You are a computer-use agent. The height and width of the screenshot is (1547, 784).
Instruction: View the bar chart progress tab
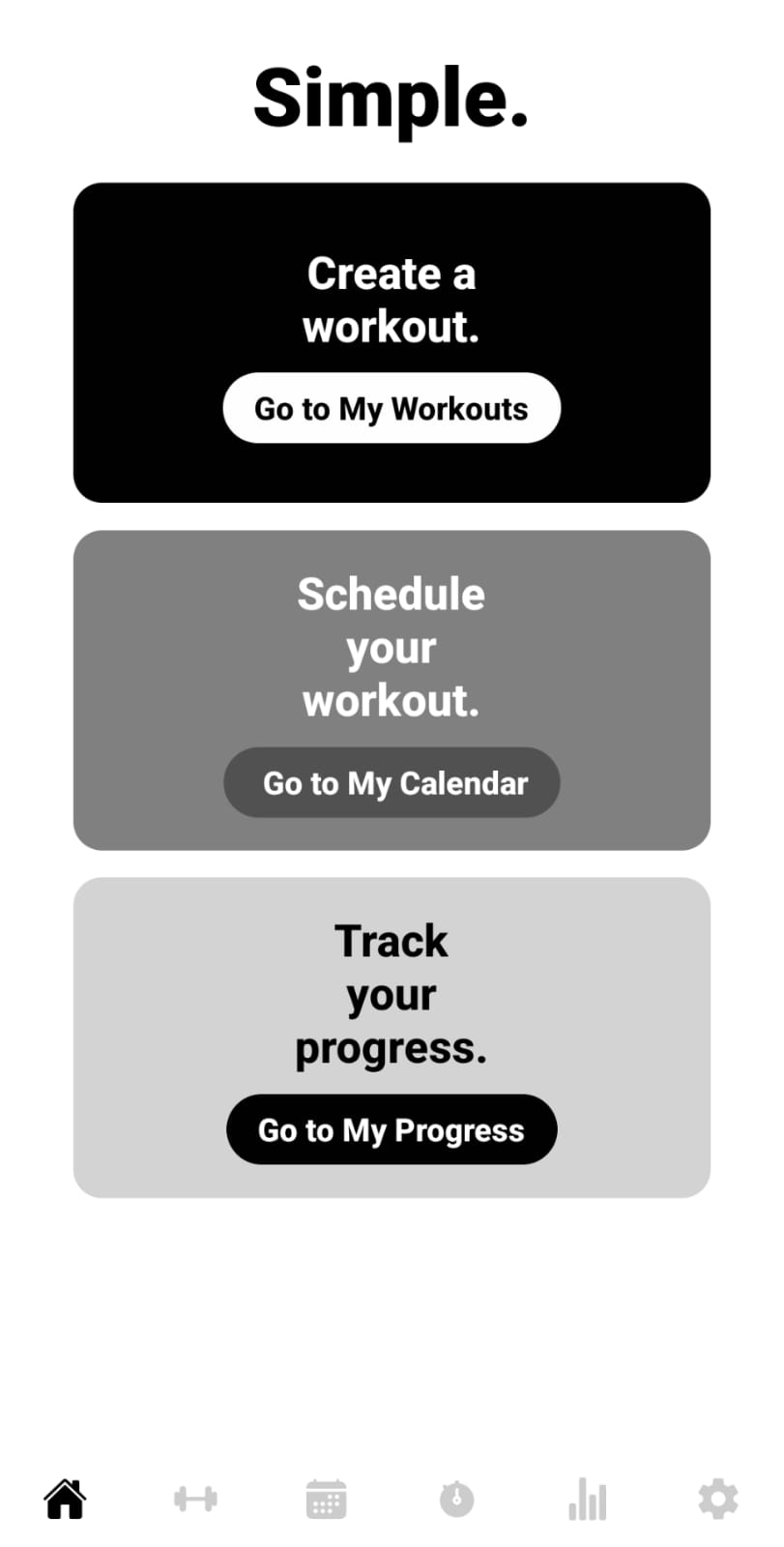click(x=587, y=1500)
